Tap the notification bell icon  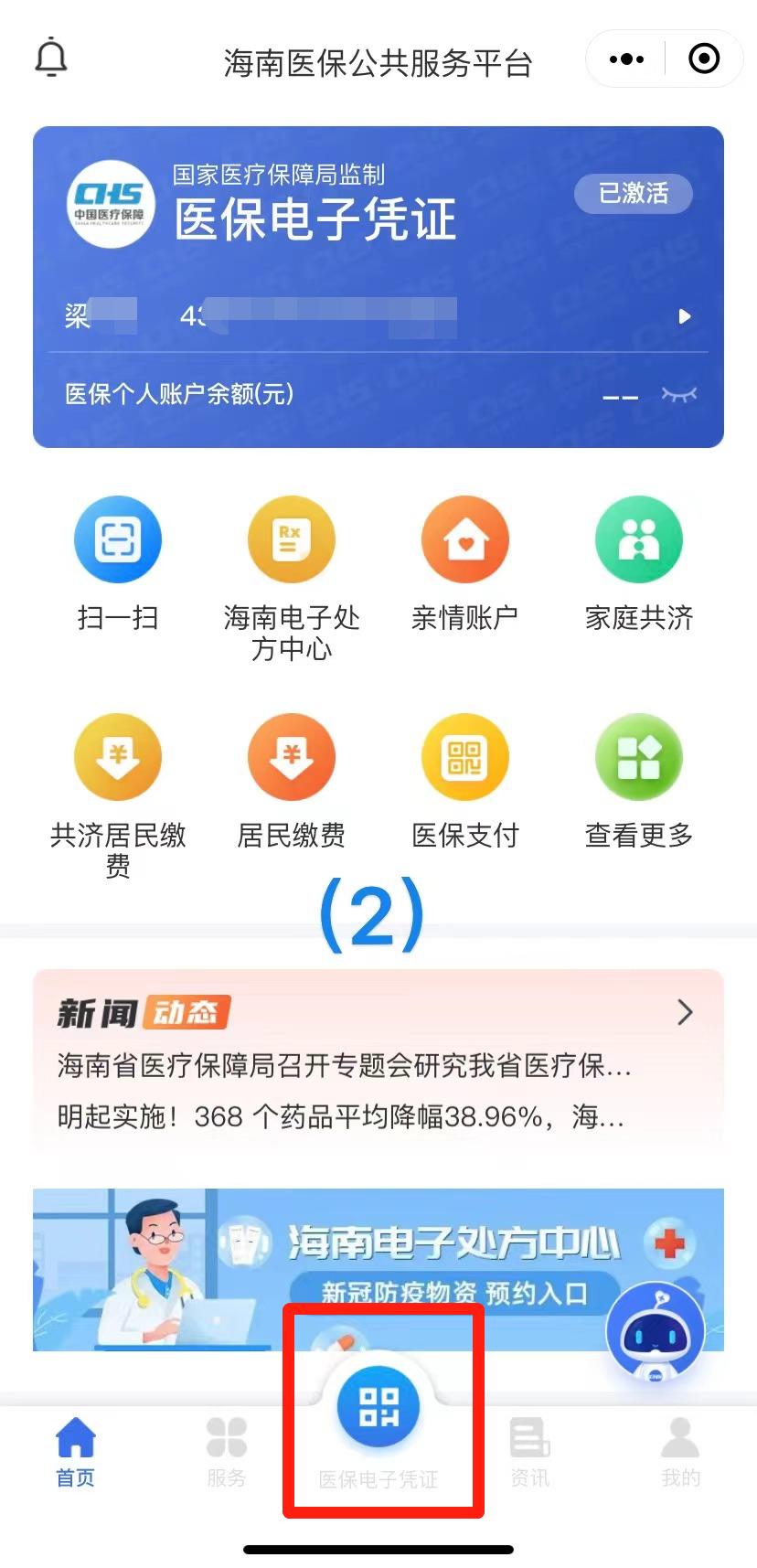coord(50,58)
